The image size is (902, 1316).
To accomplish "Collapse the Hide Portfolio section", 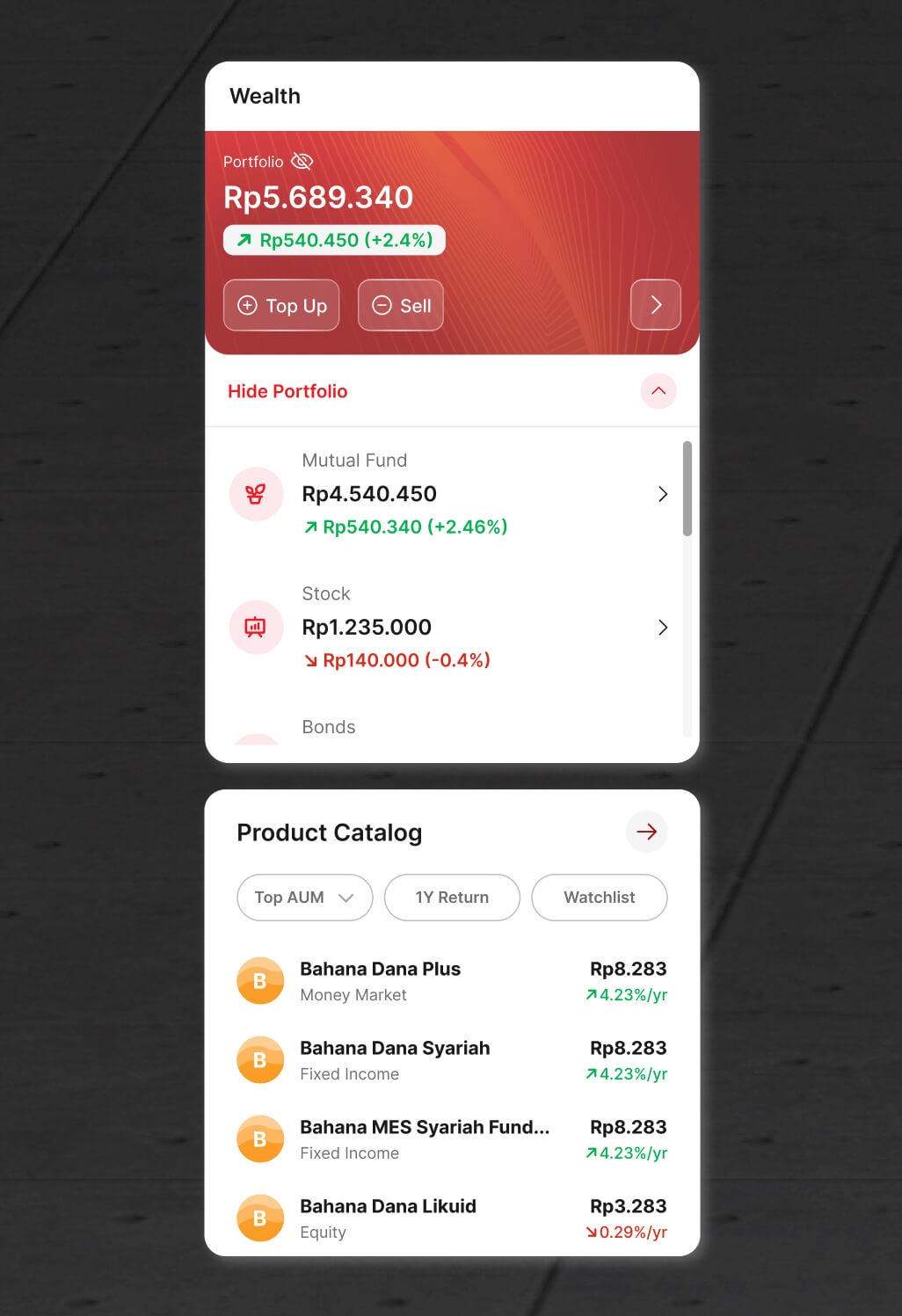I will pos(658,391).
